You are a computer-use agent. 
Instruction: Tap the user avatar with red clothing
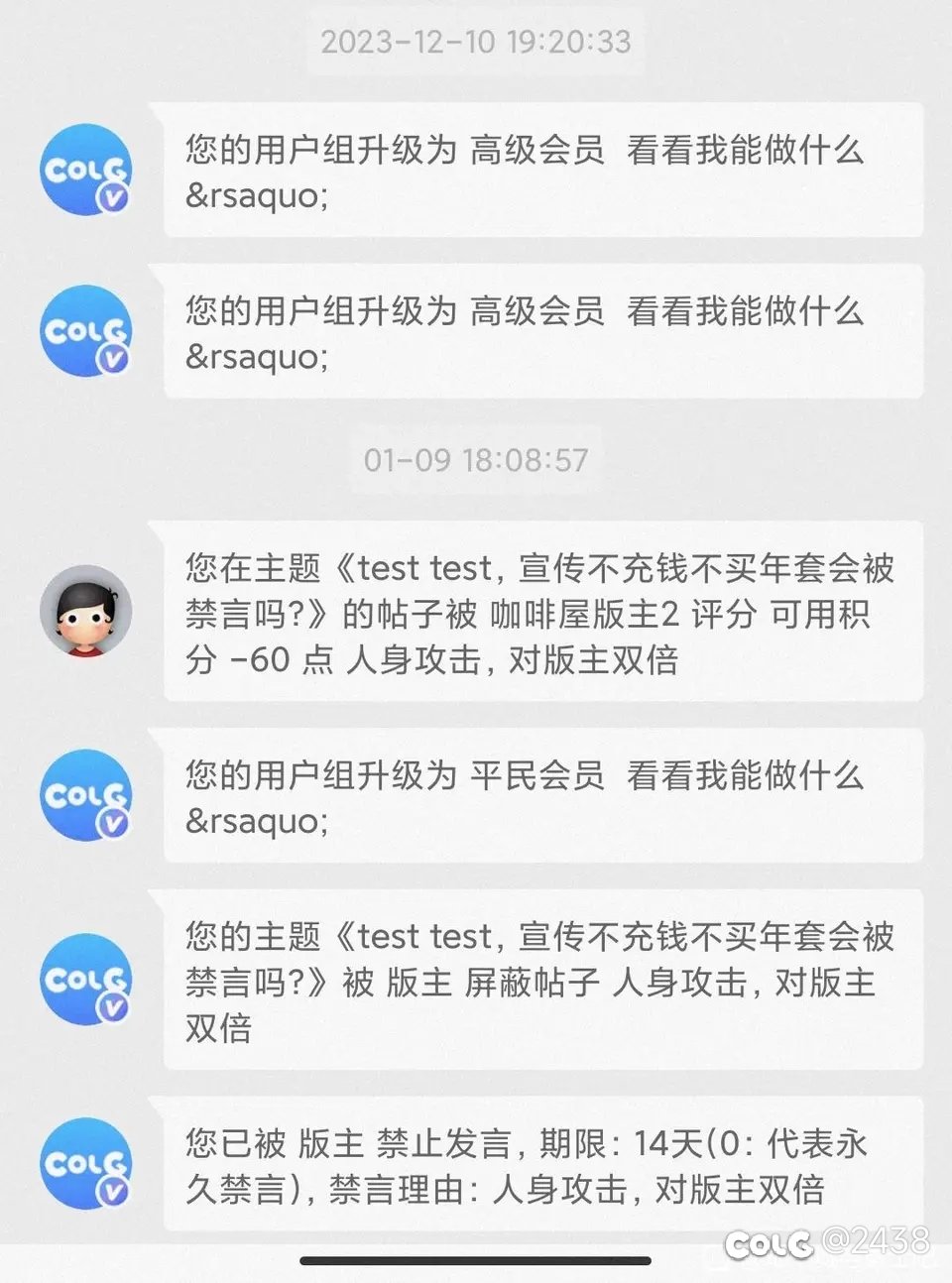[85, 611]
